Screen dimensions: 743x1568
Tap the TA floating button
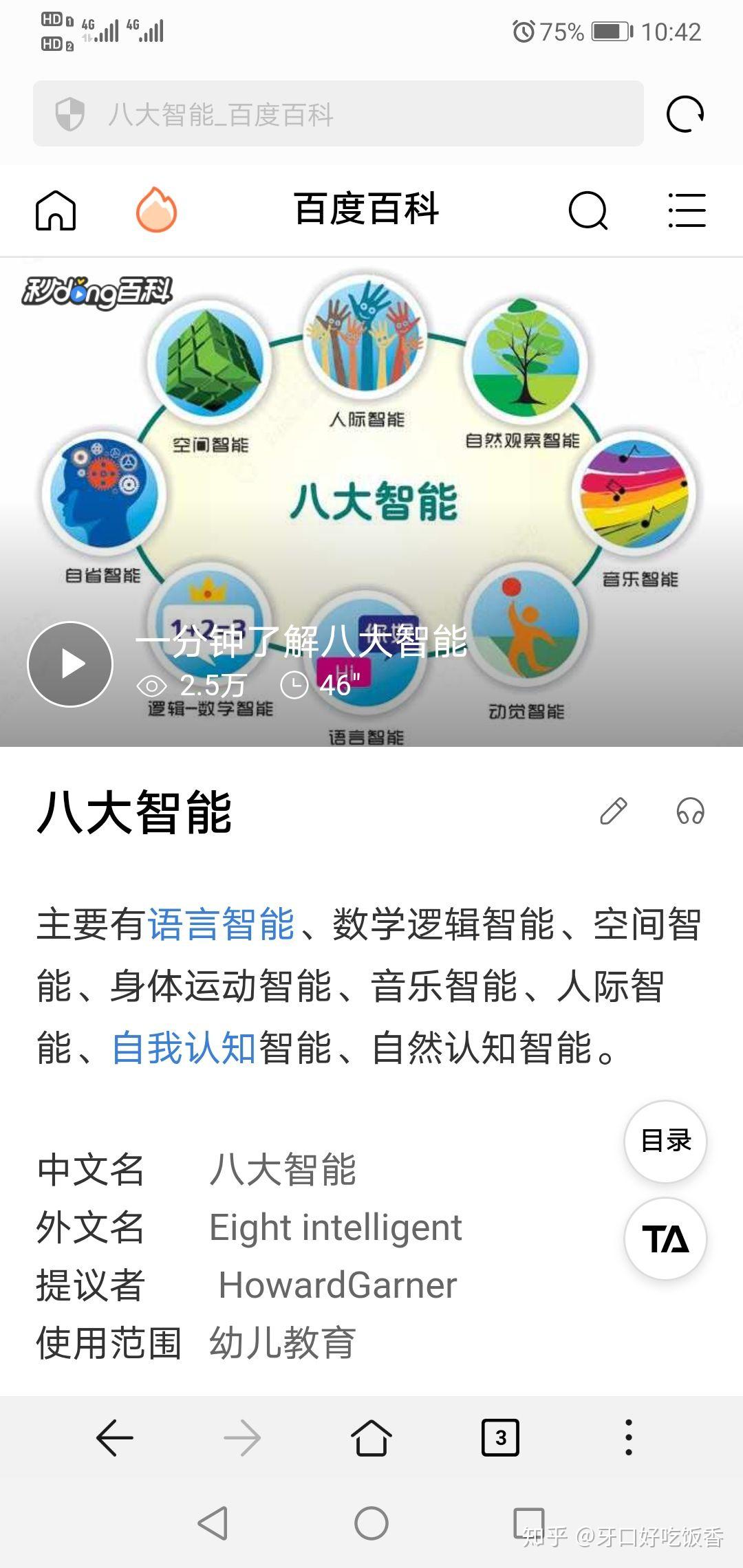[x=665, y=1239]
